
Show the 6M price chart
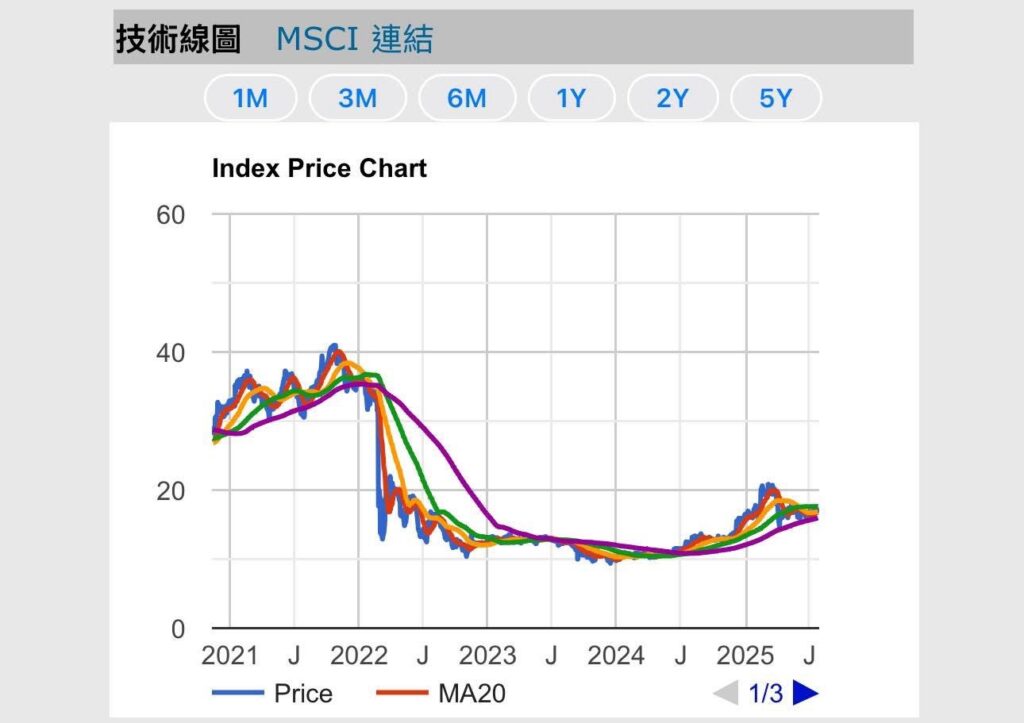pyautogui.click(x=466, y=98)
